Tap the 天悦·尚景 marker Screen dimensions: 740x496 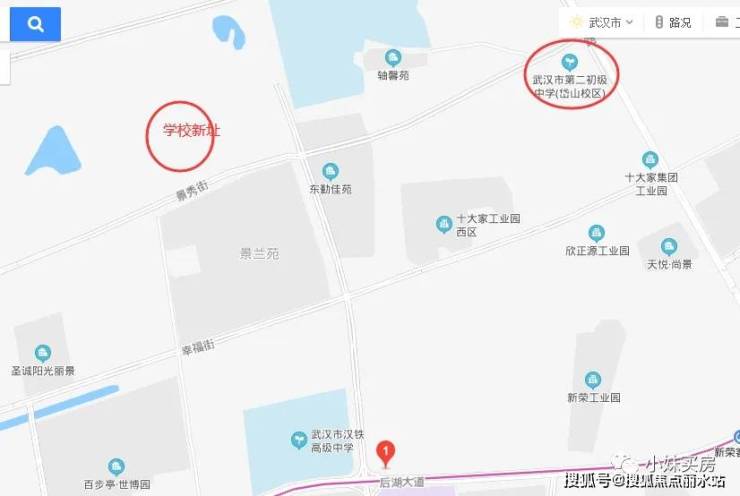669,246
